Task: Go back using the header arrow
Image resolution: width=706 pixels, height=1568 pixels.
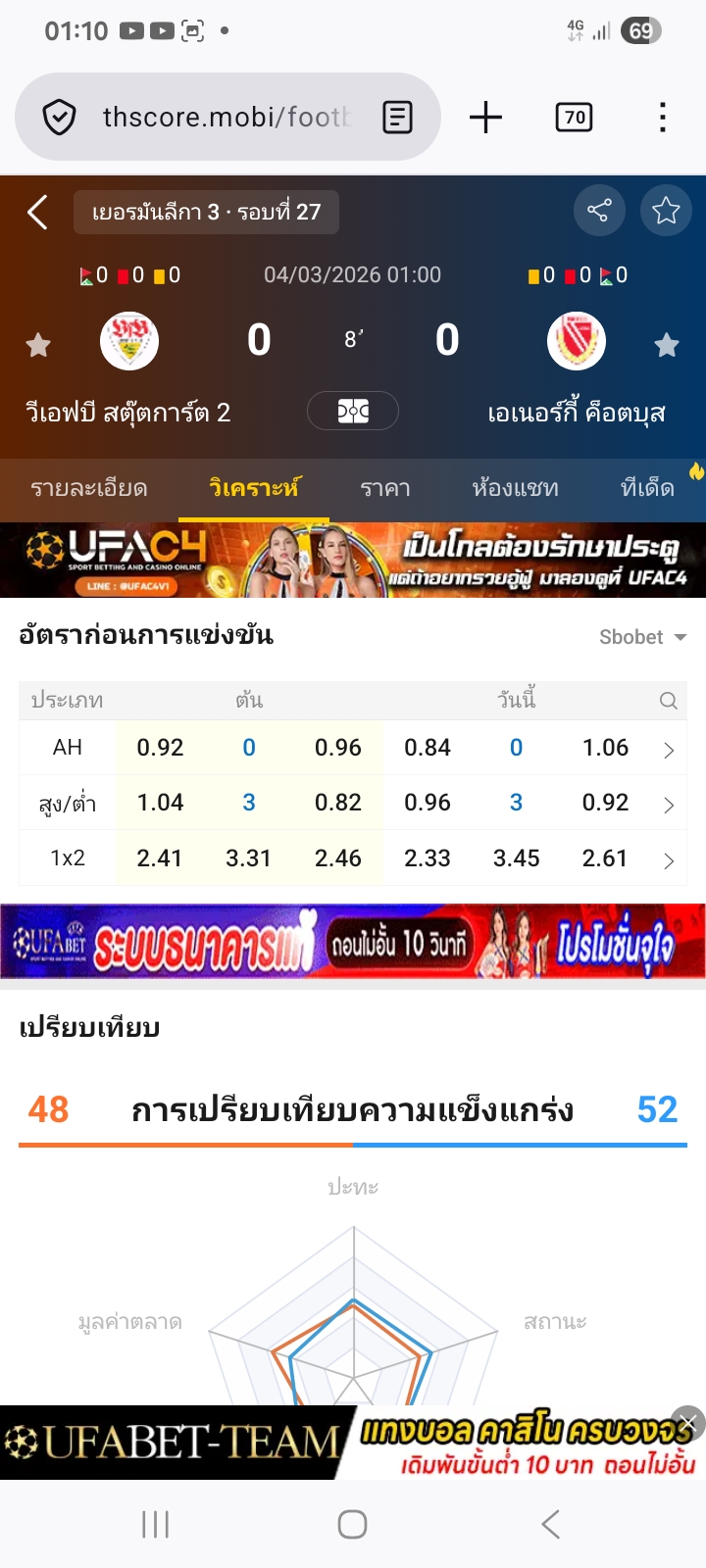Action: 37,212
